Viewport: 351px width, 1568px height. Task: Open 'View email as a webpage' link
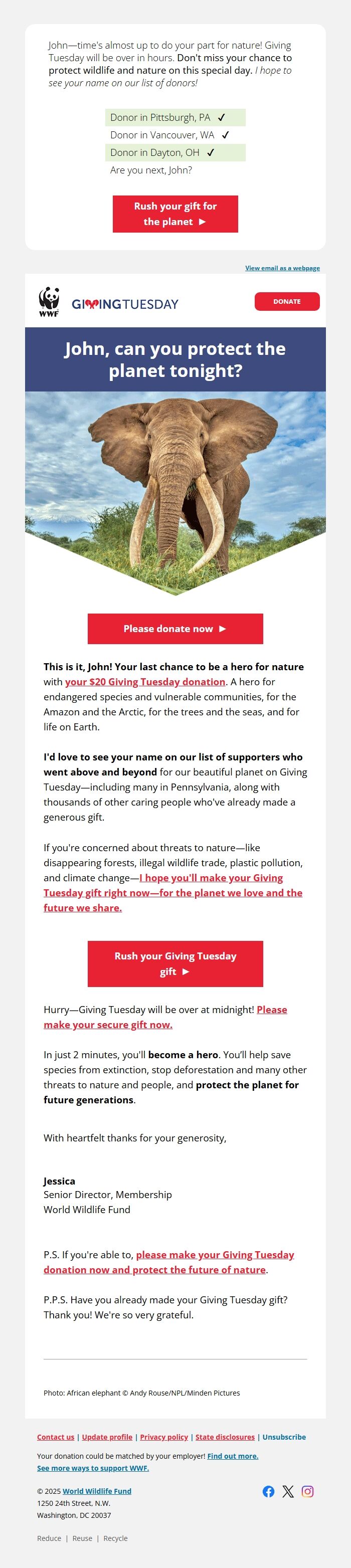282,268
